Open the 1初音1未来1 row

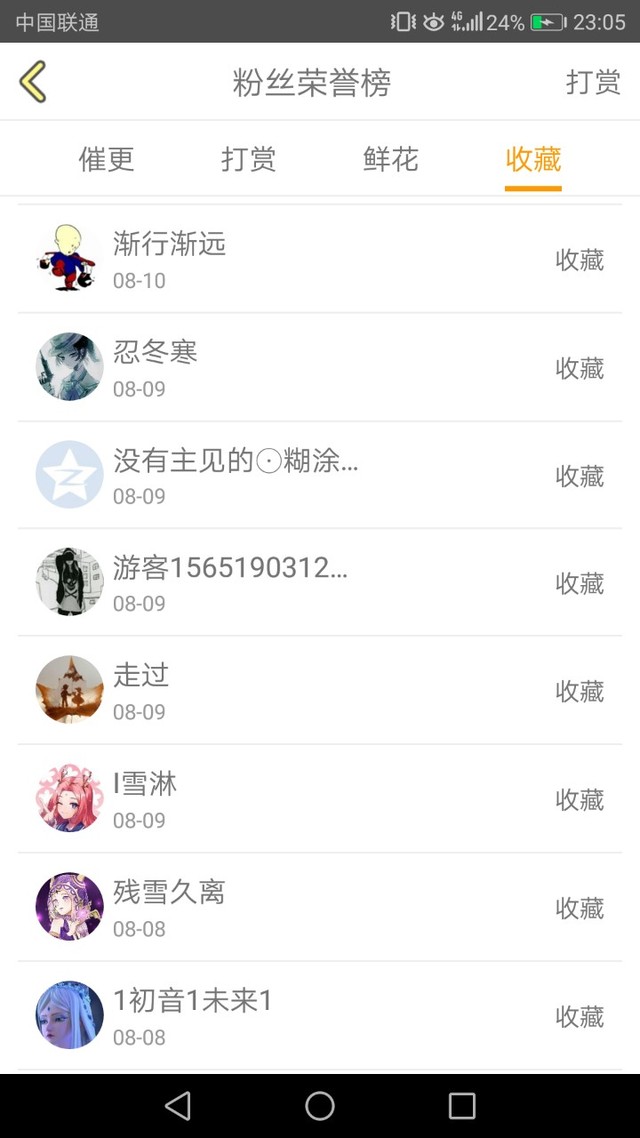click(x=320, y=1015)
